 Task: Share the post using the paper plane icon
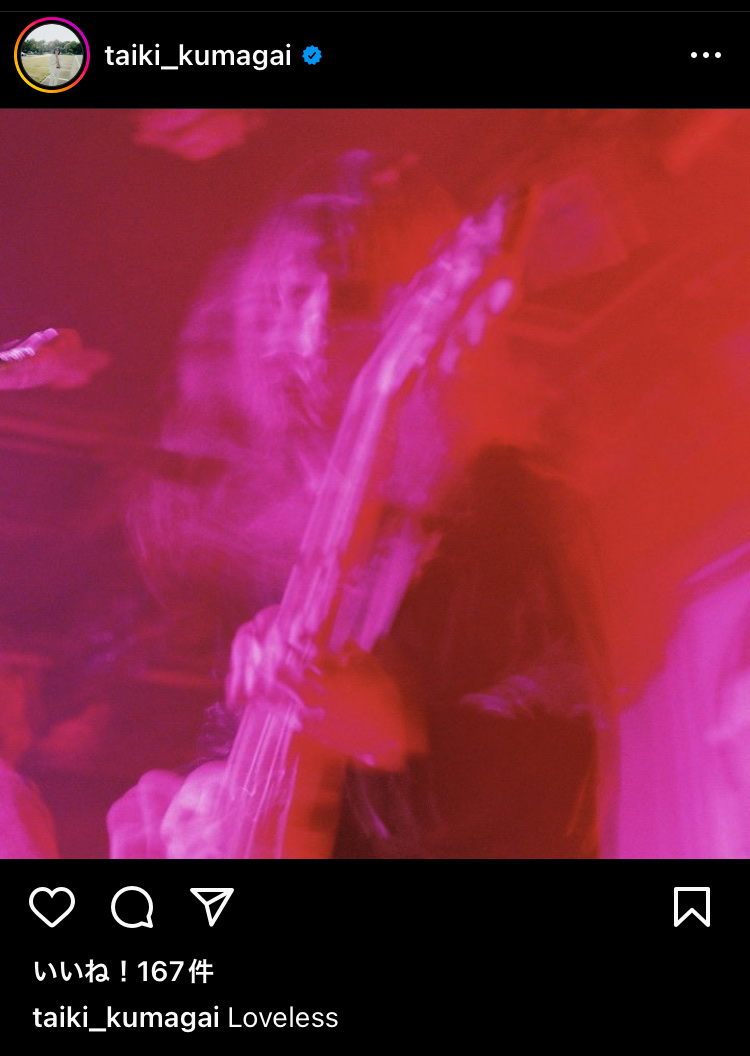coord(211,907)
